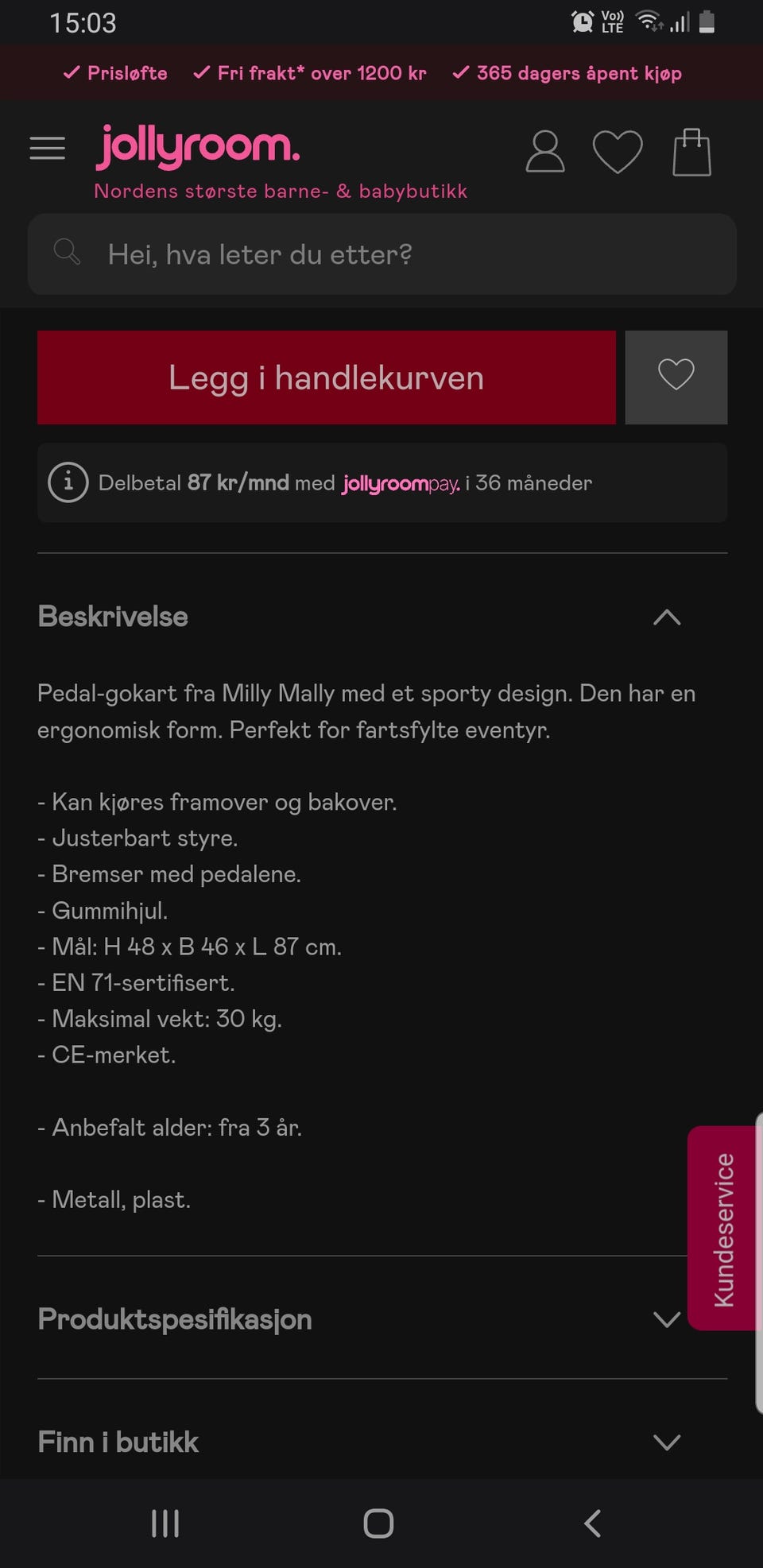Expand the Produktspesifikasjon section
Screen dimensions: 763x1568
pyautogui.click(x=667, y=1320)
